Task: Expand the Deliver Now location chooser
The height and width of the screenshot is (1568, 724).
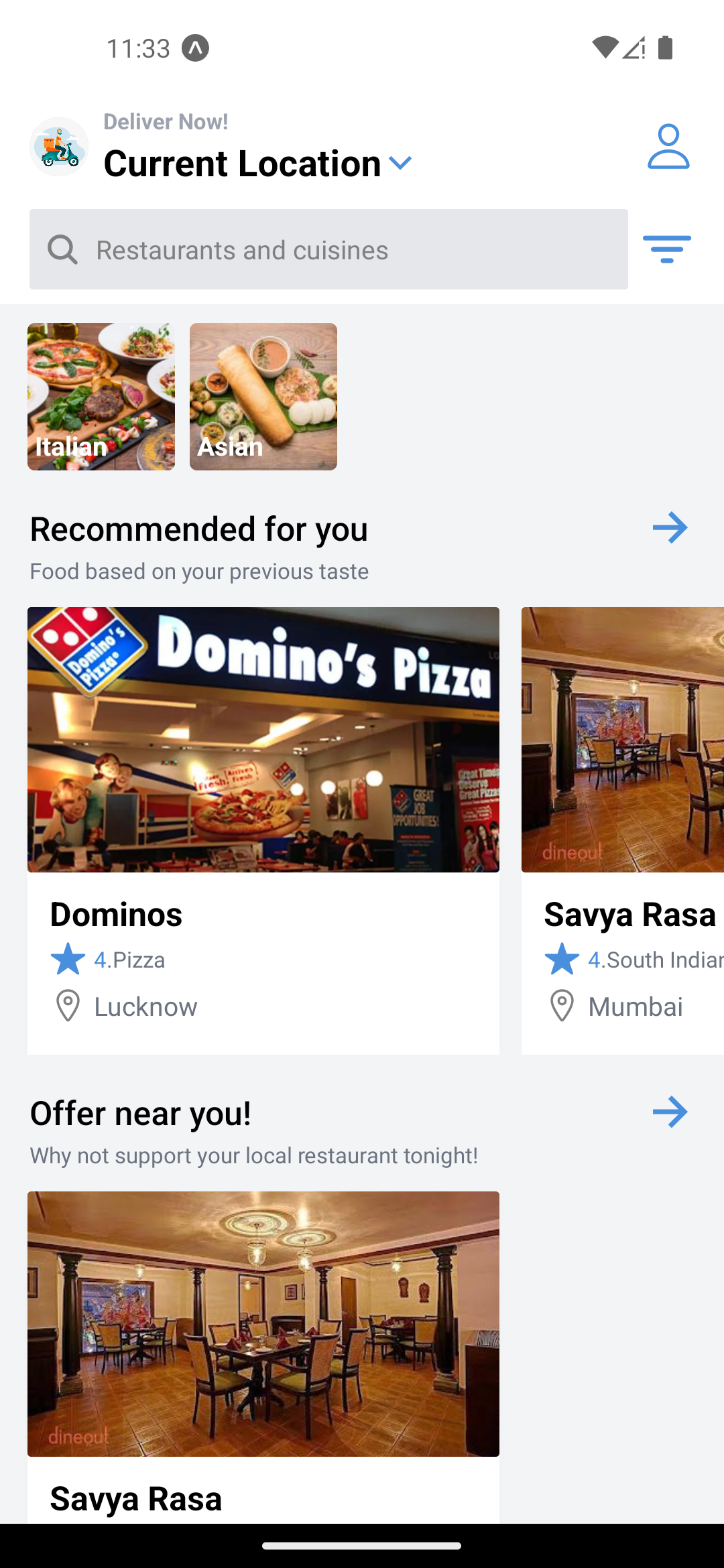Action: click(401, 162)
